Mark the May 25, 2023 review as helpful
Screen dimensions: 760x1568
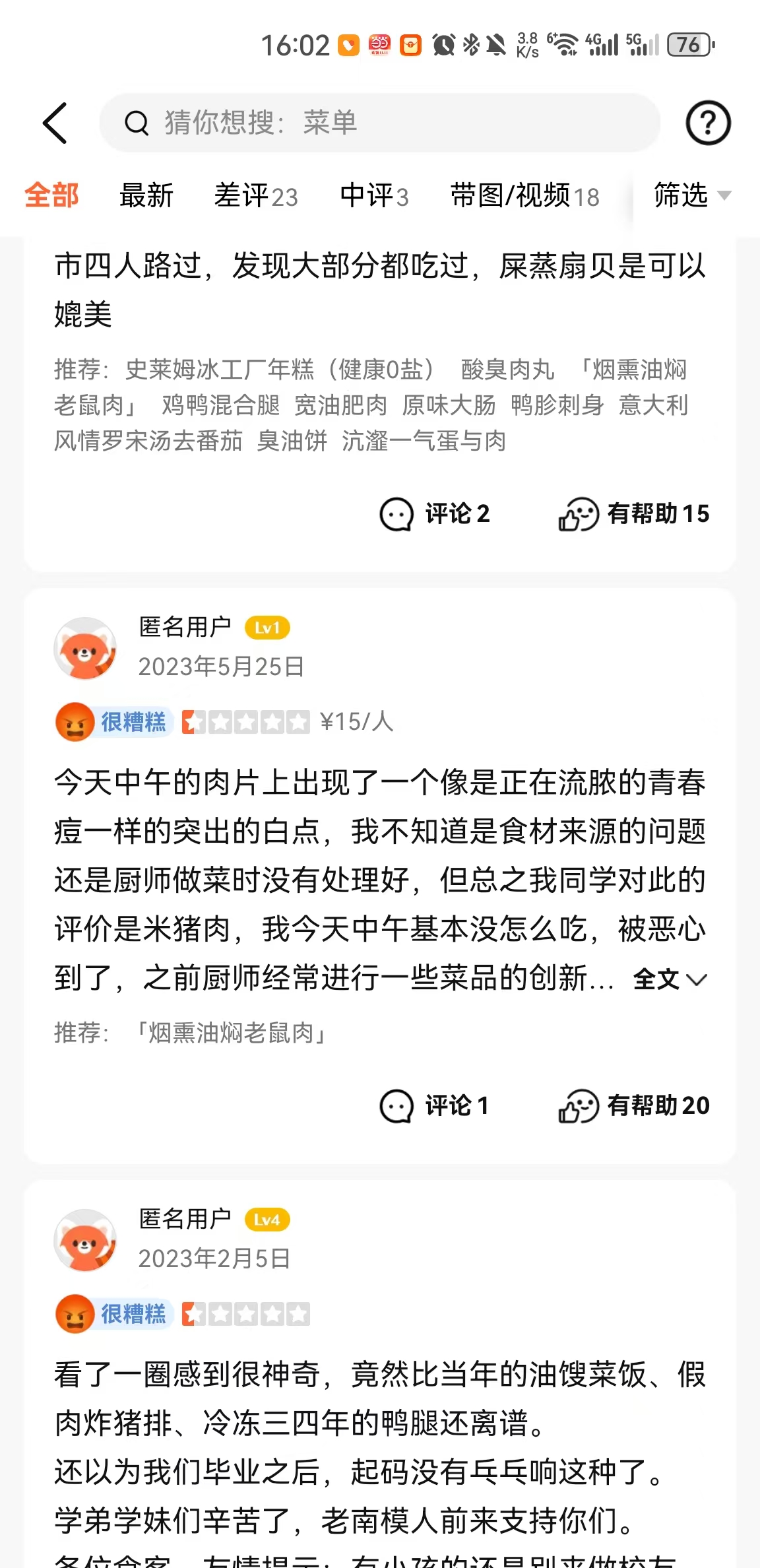633,1105
